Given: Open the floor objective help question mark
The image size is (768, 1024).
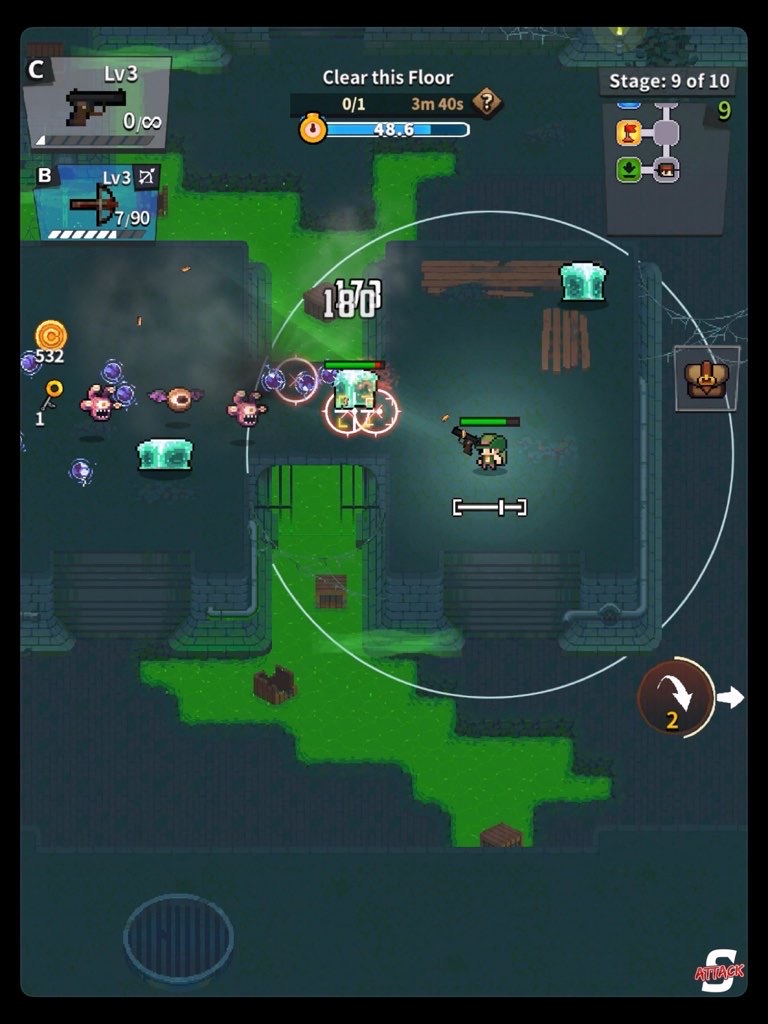Looking at the screenshot, I should pyautogui.click(x=487, y=102).
